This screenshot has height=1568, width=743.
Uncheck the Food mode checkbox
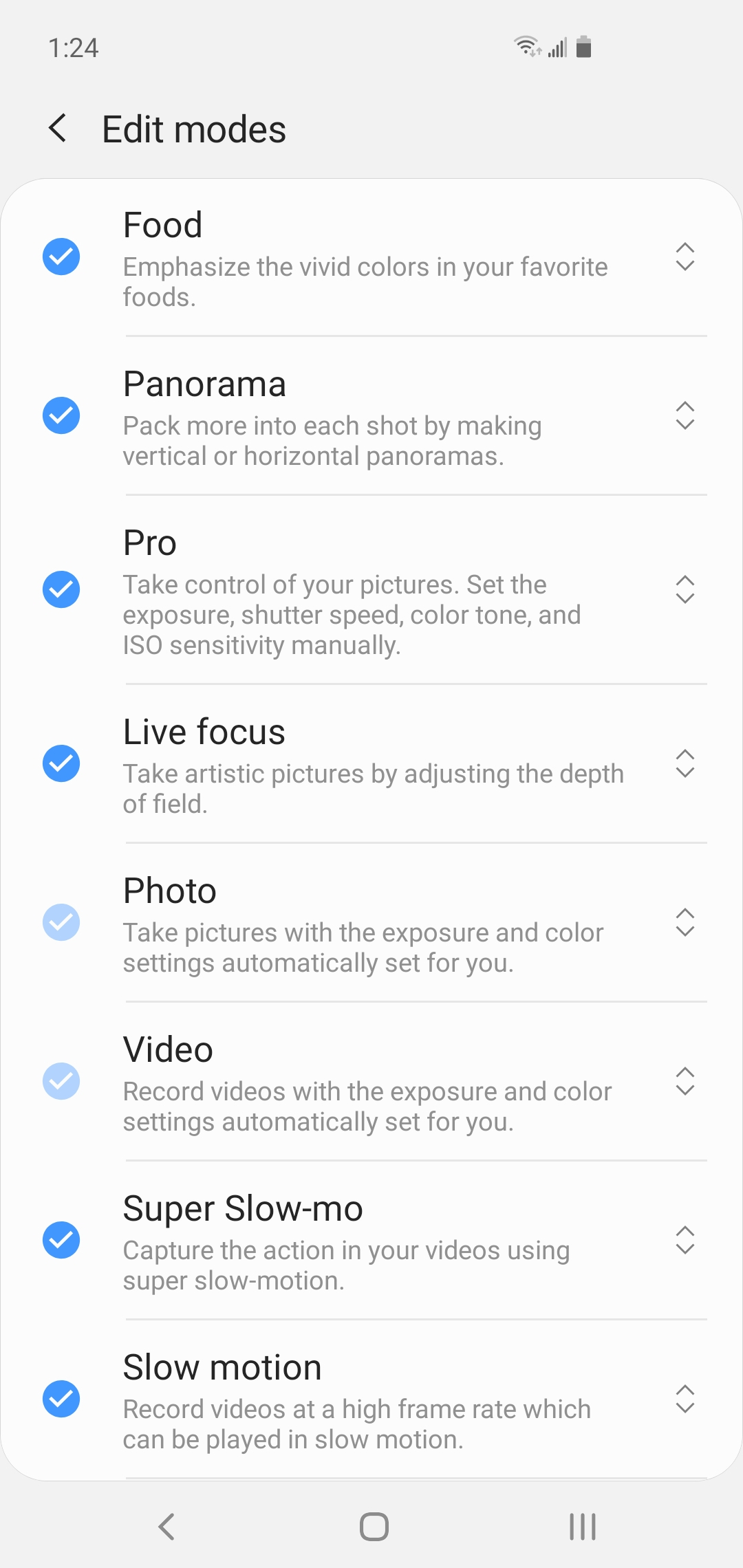click(61, 257)
